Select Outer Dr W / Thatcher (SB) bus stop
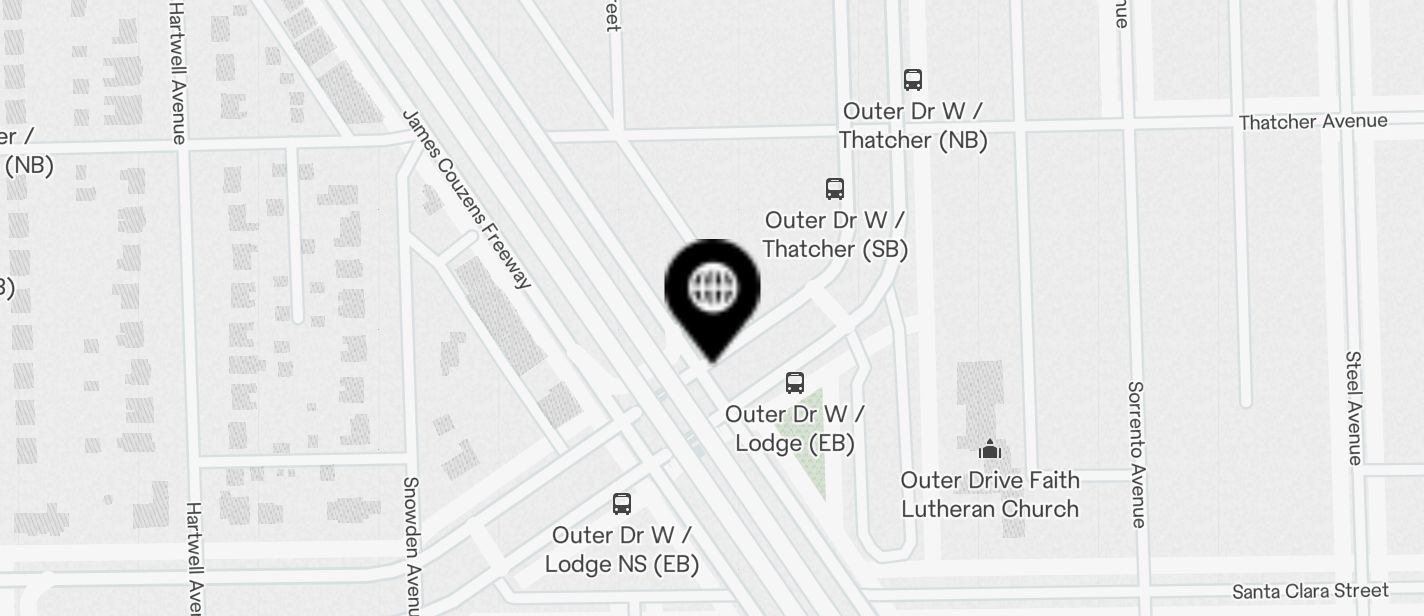The image size is (1424, 616). tap(835, 189)
